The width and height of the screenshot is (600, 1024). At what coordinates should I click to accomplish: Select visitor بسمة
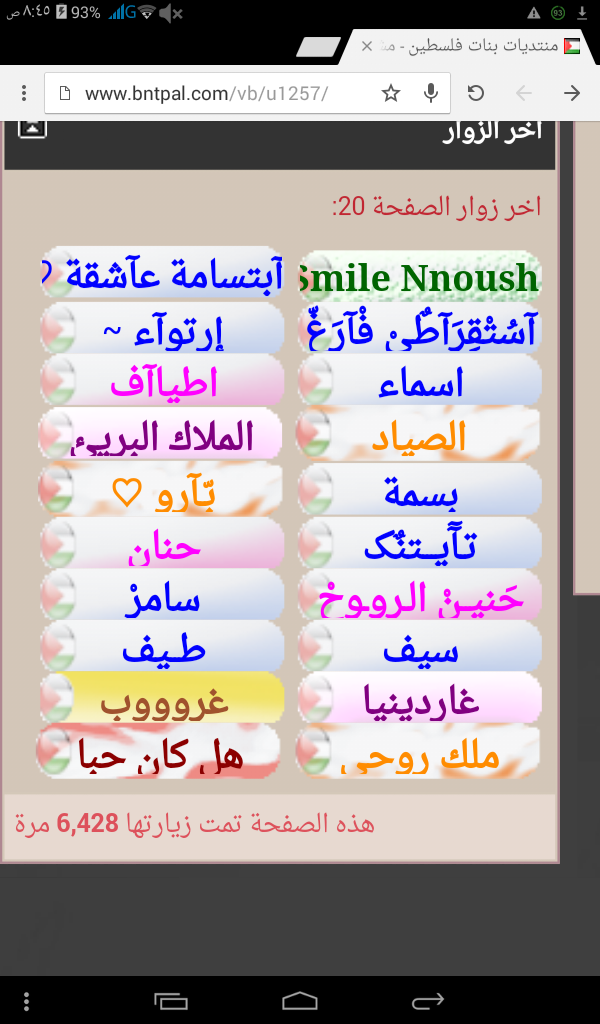420,490
